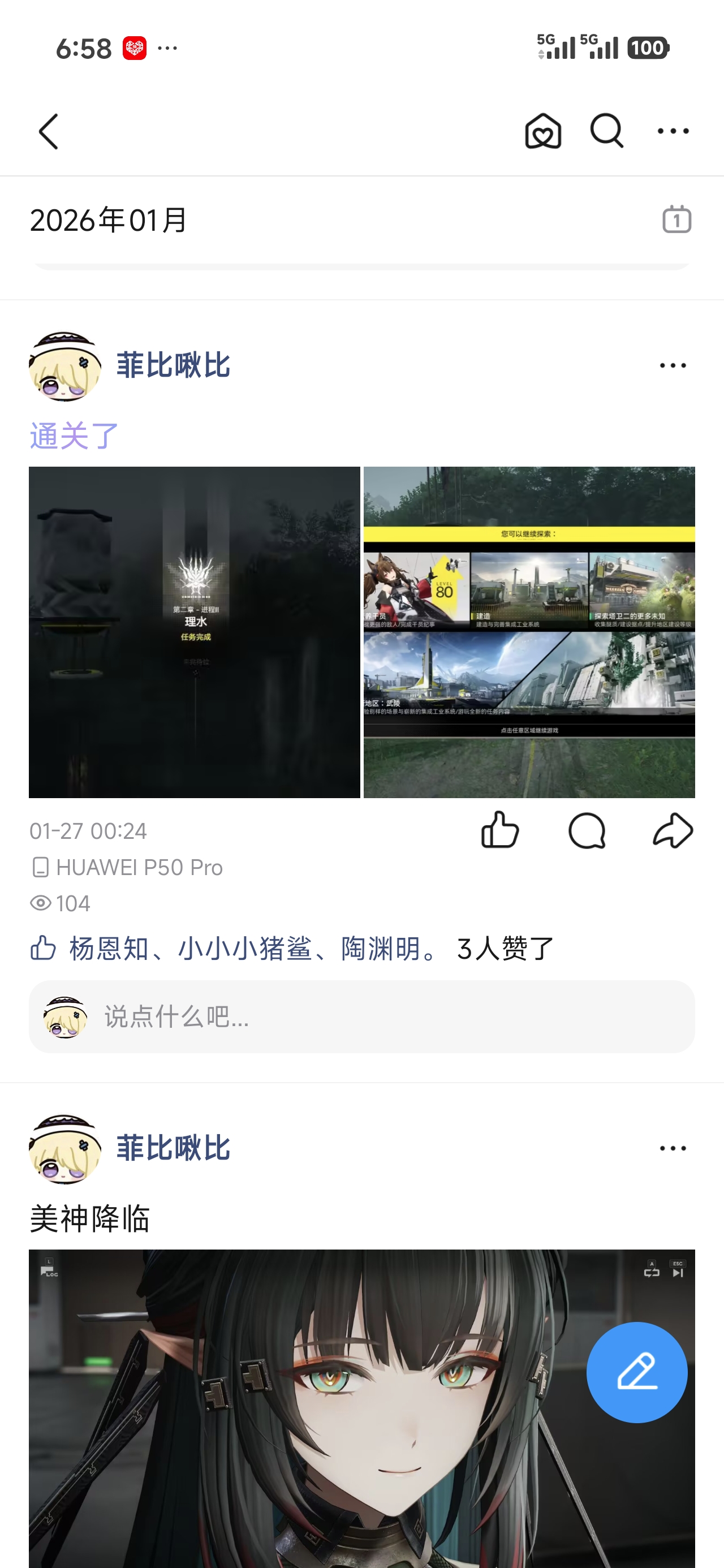Share the 通关了 post
The image size is (724, 1568).
[x=673, y=830]
